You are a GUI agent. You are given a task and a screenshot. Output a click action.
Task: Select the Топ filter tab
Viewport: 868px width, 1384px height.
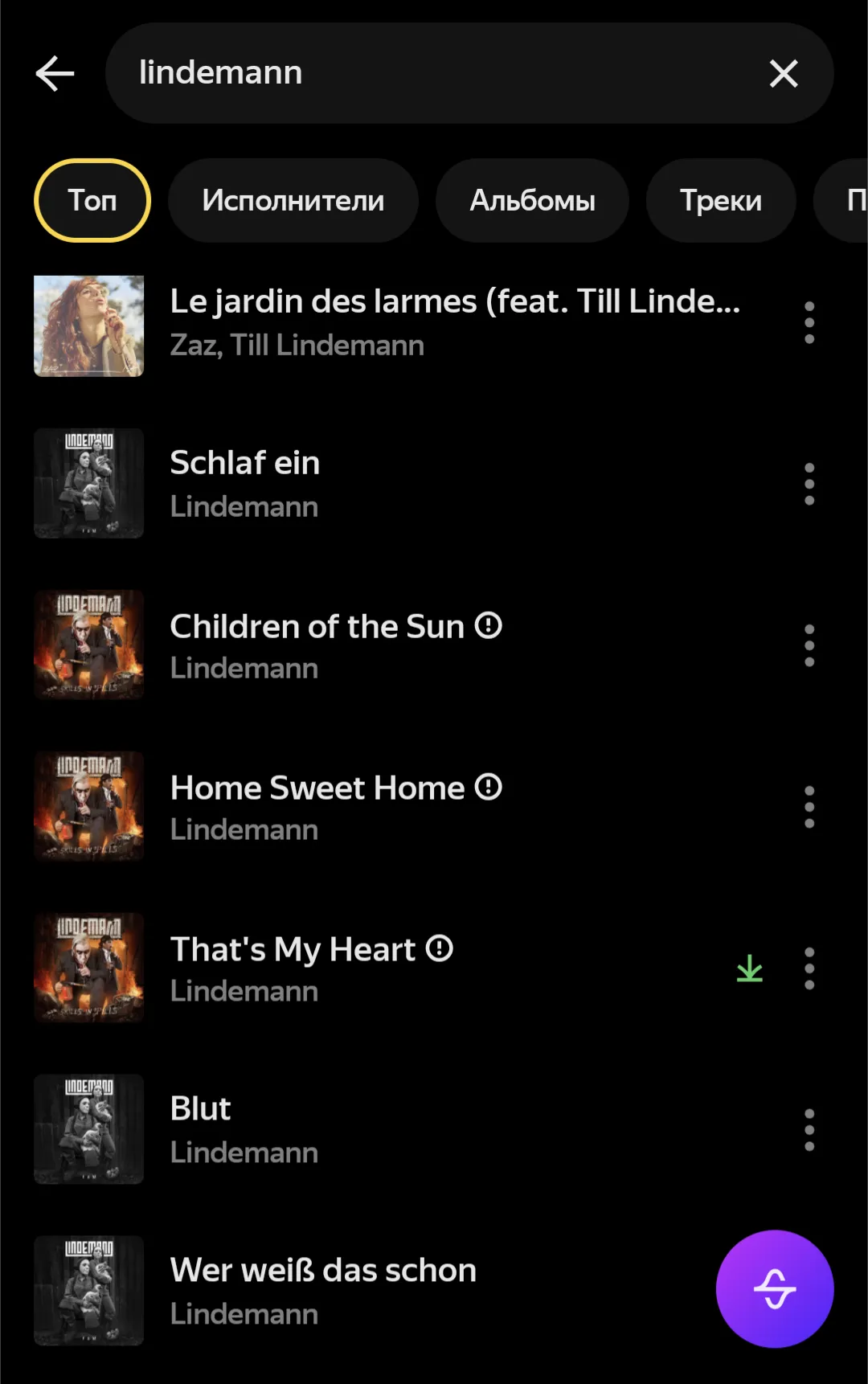[x=92, y=200]
